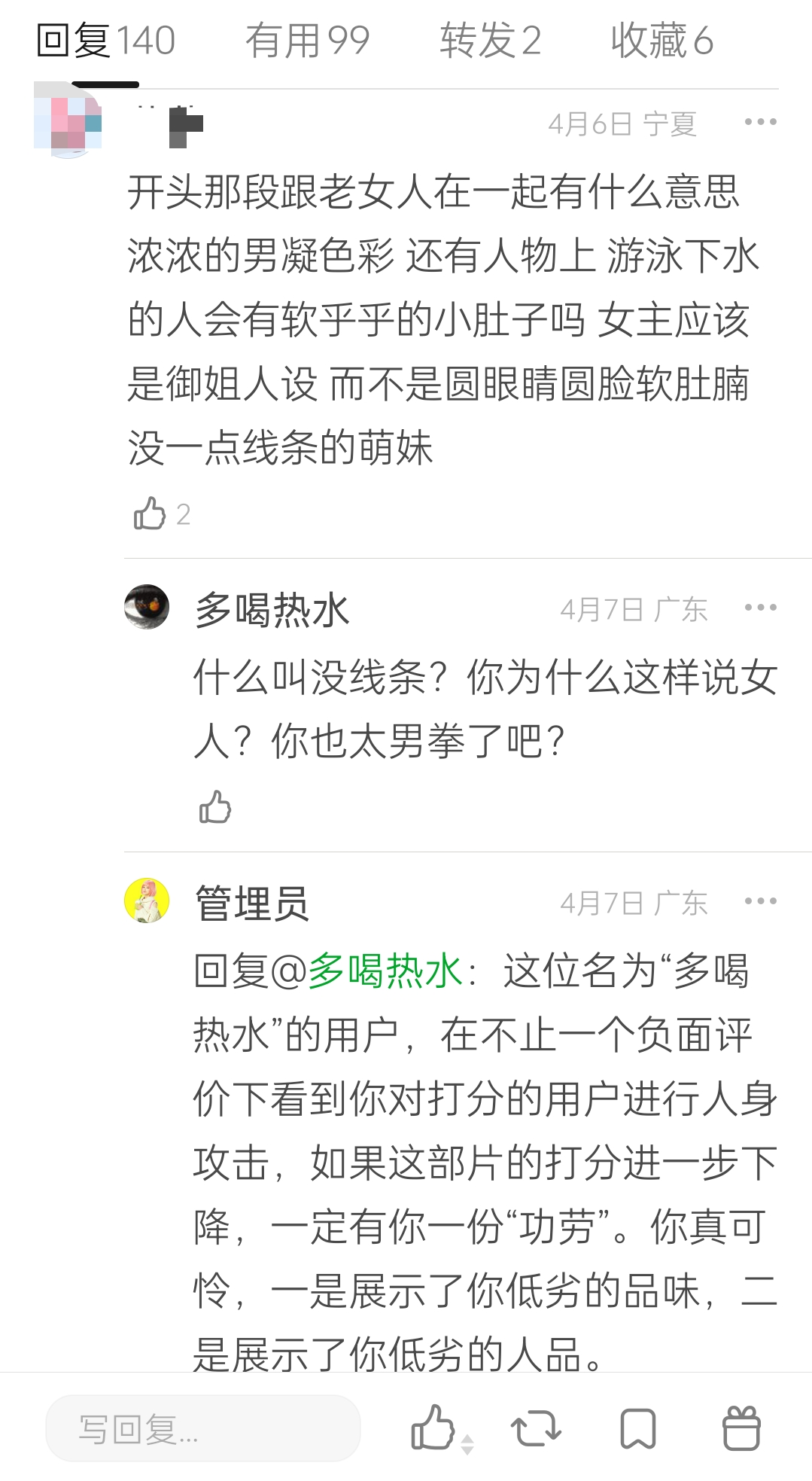Viewport: 812px width, 1481px height.
Task: Open the @多喝热水 mention link
Action: (x=385, y=971)
